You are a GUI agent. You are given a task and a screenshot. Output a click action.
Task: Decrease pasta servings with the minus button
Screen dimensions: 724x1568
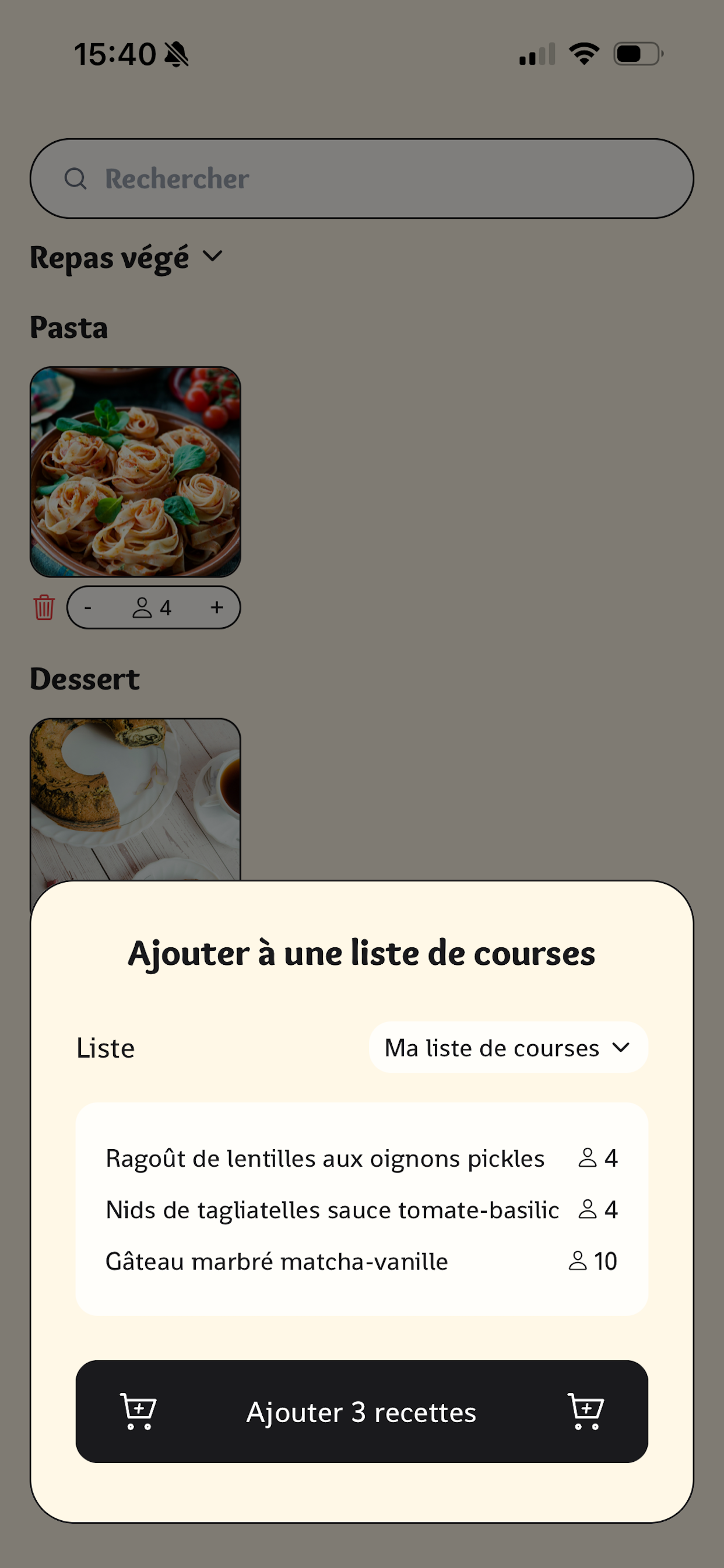click(89, 607)
